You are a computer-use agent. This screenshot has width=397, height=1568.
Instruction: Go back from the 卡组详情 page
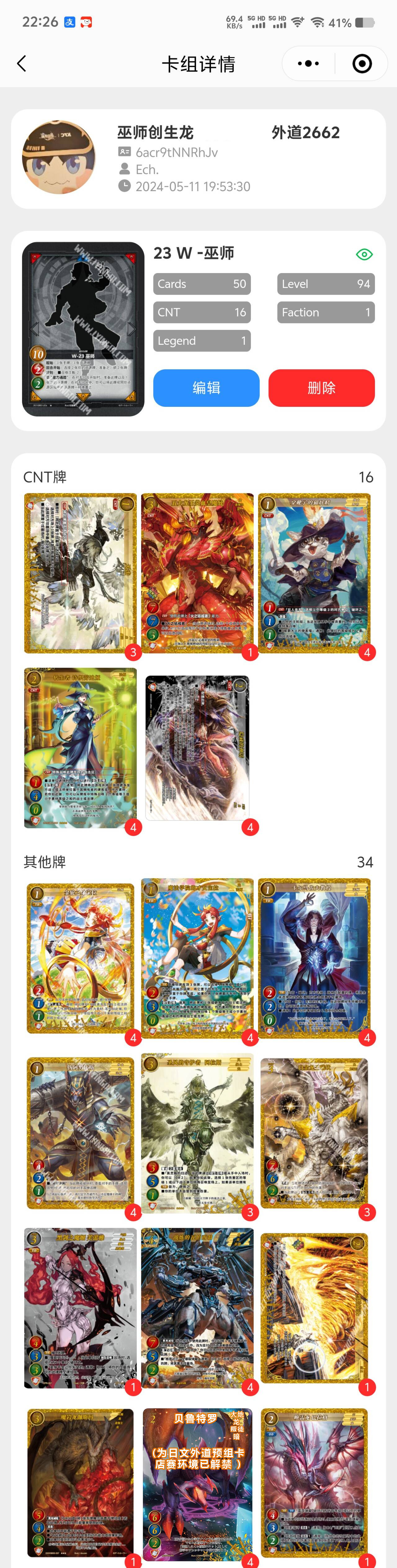click(x=22, y=64)
